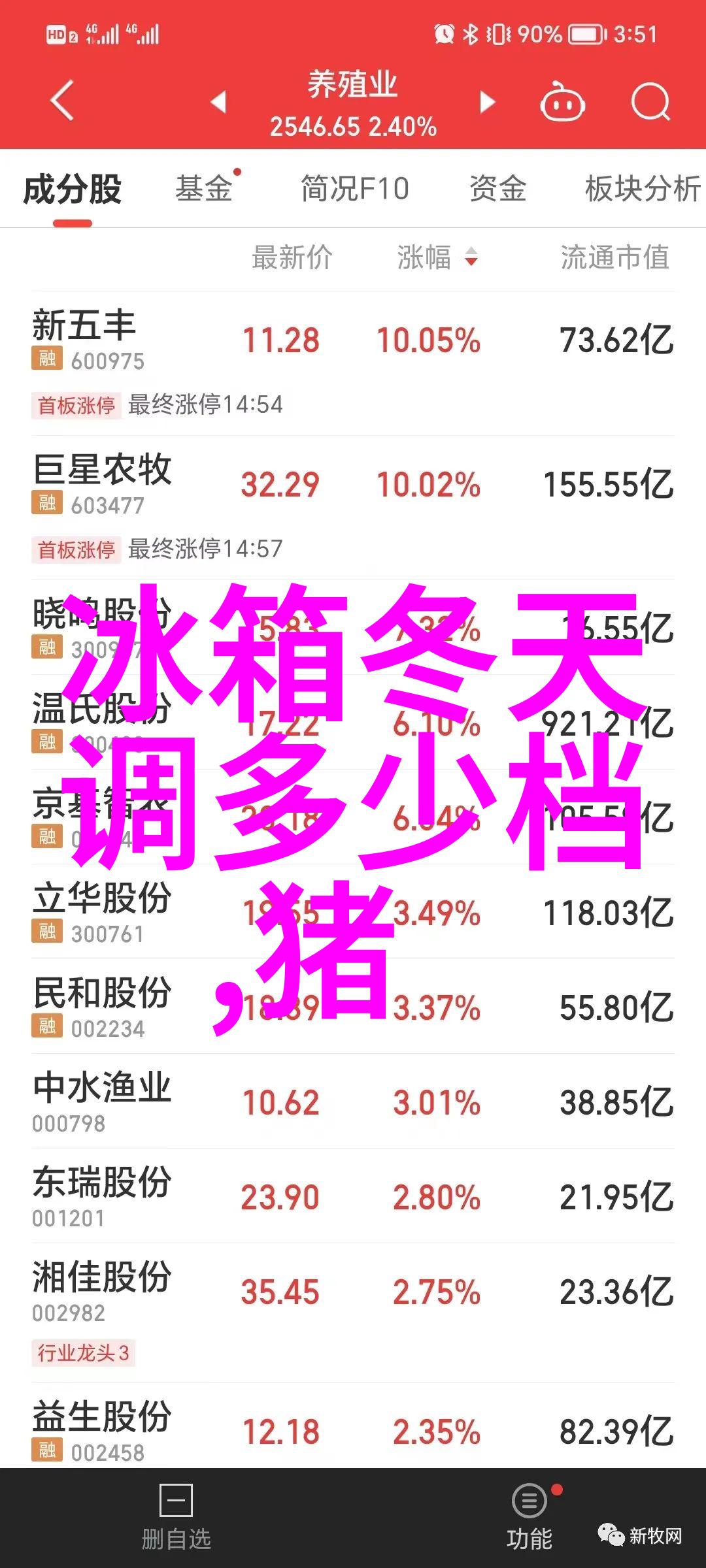Tap 删自选 to remove from watchlist
This screenshot has width=706, height=1568.
pyautogui.click(x=176, y=1517)
